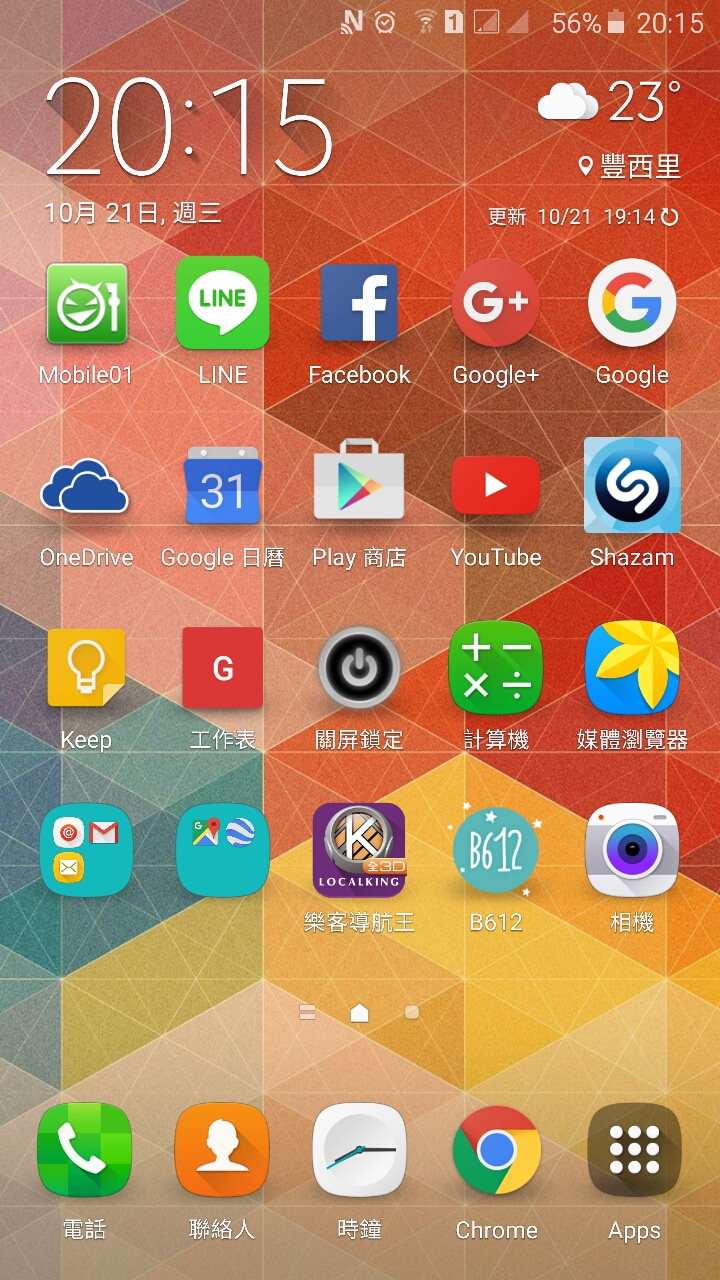Open the 相機 camera app
720x1280 pixels.
coord(632,850)
